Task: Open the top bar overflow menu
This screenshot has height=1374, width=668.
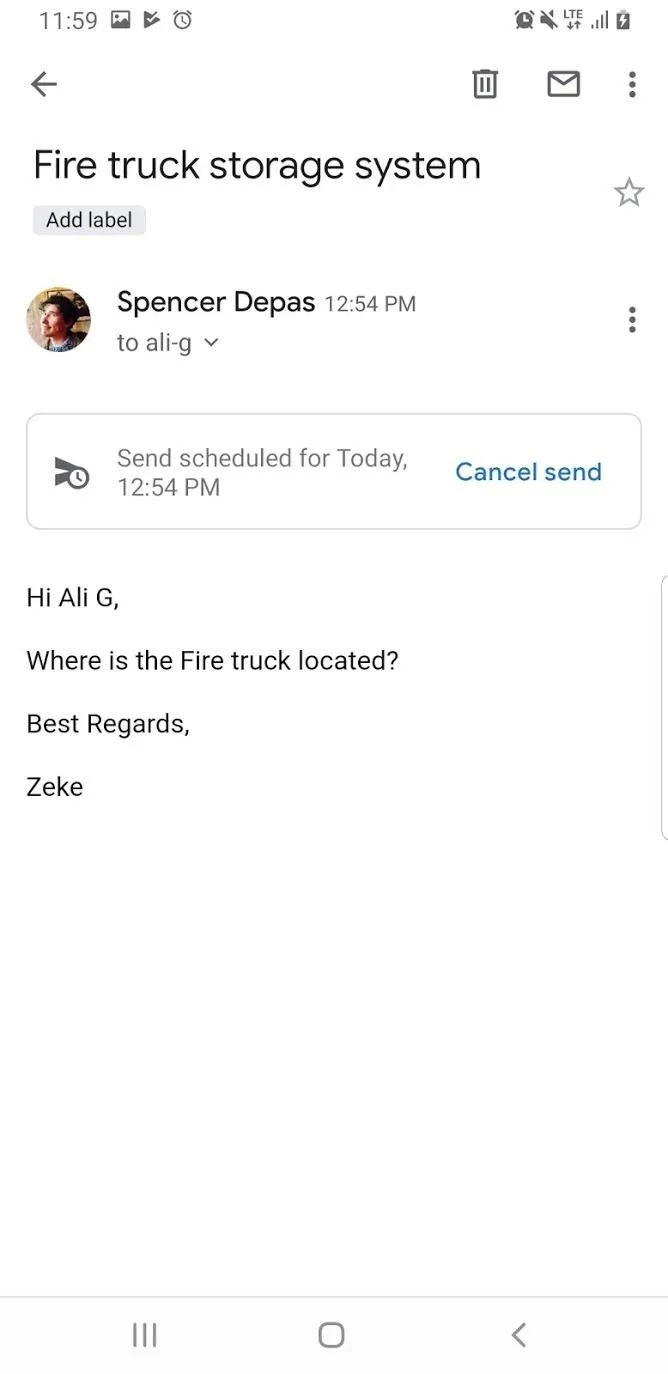Action: pyautogui.click(x=632, y=84)
